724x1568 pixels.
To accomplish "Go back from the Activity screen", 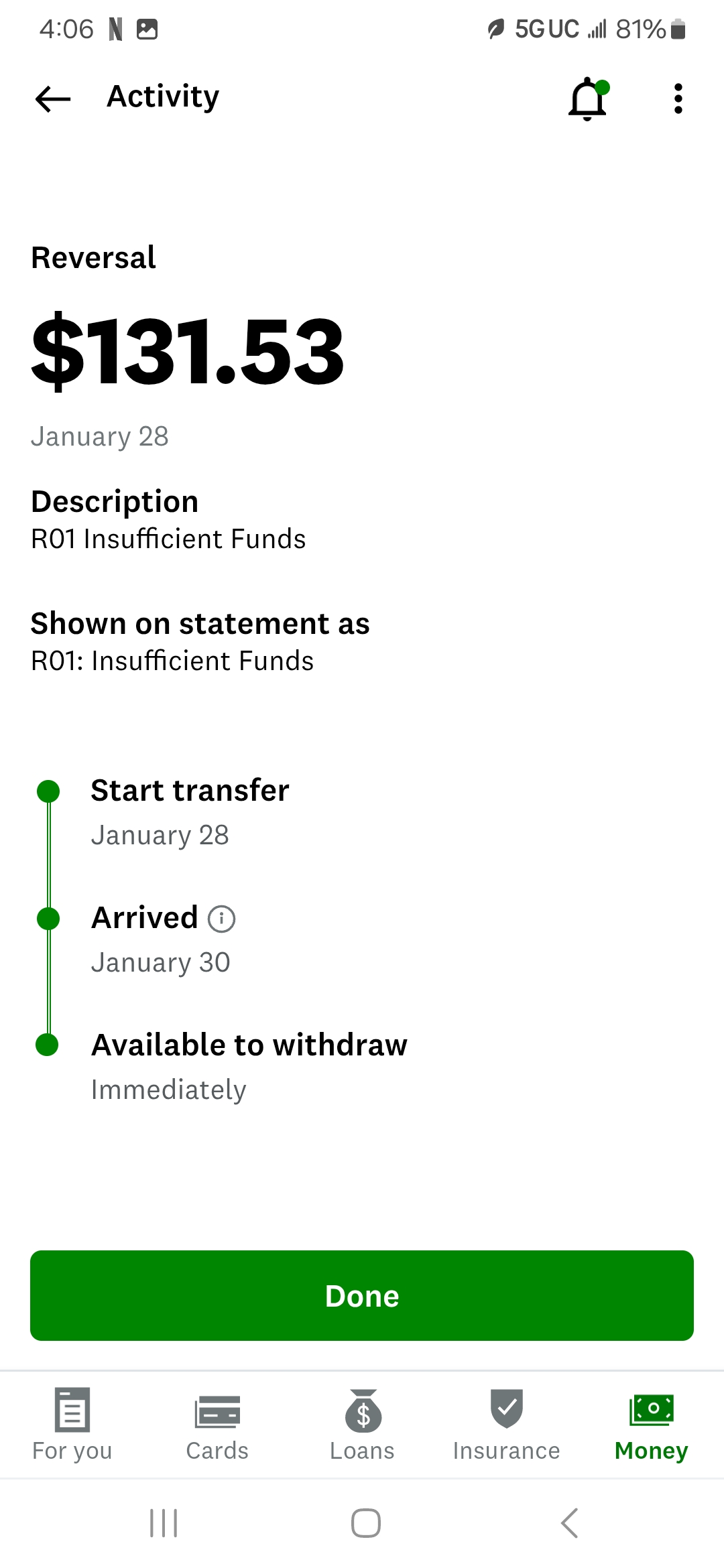I will point(53,99).
